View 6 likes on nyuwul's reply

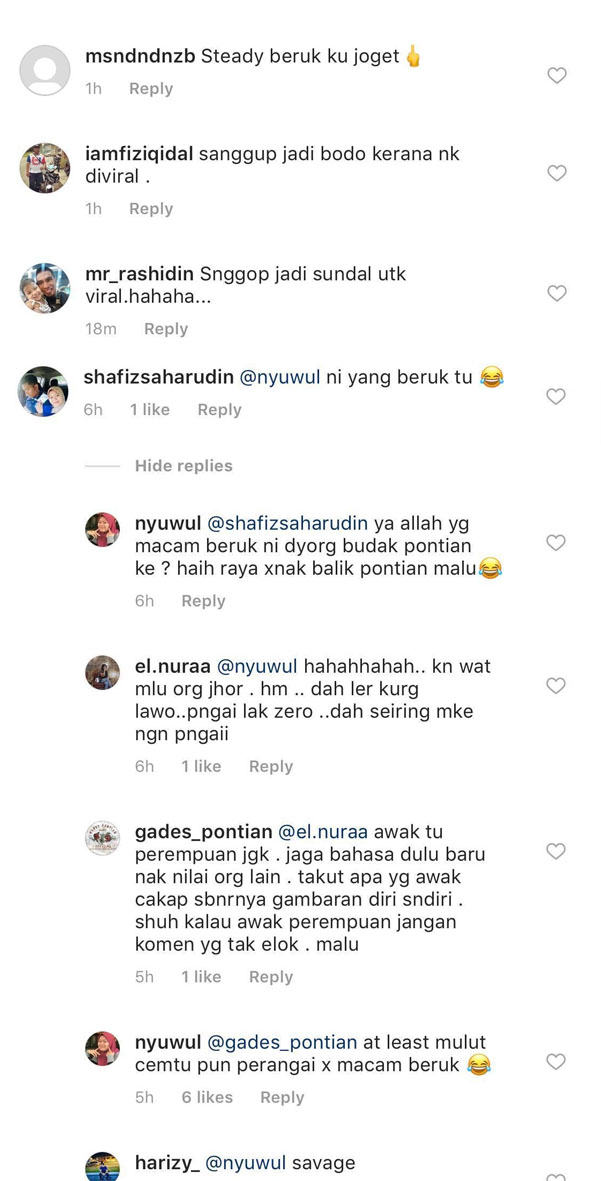207,1097
